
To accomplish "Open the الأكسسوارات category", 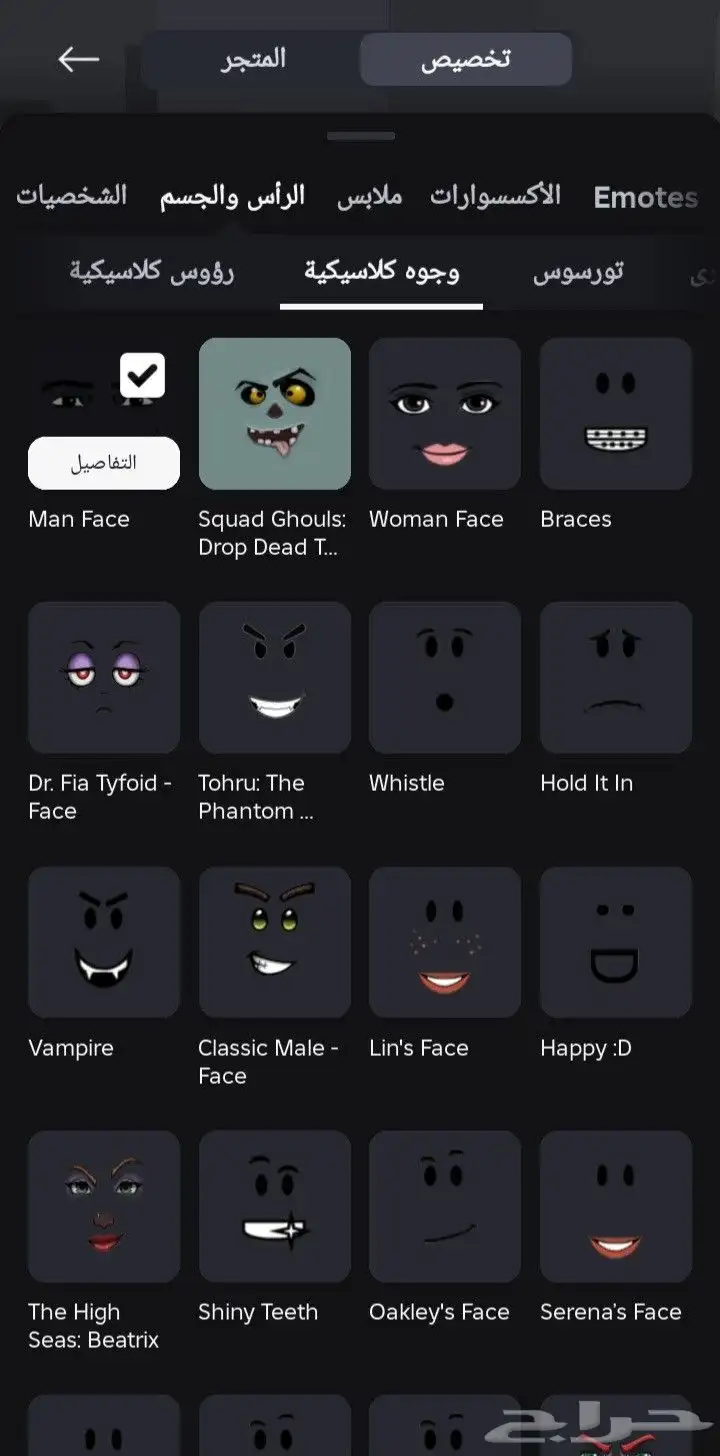I will point(495,195).
